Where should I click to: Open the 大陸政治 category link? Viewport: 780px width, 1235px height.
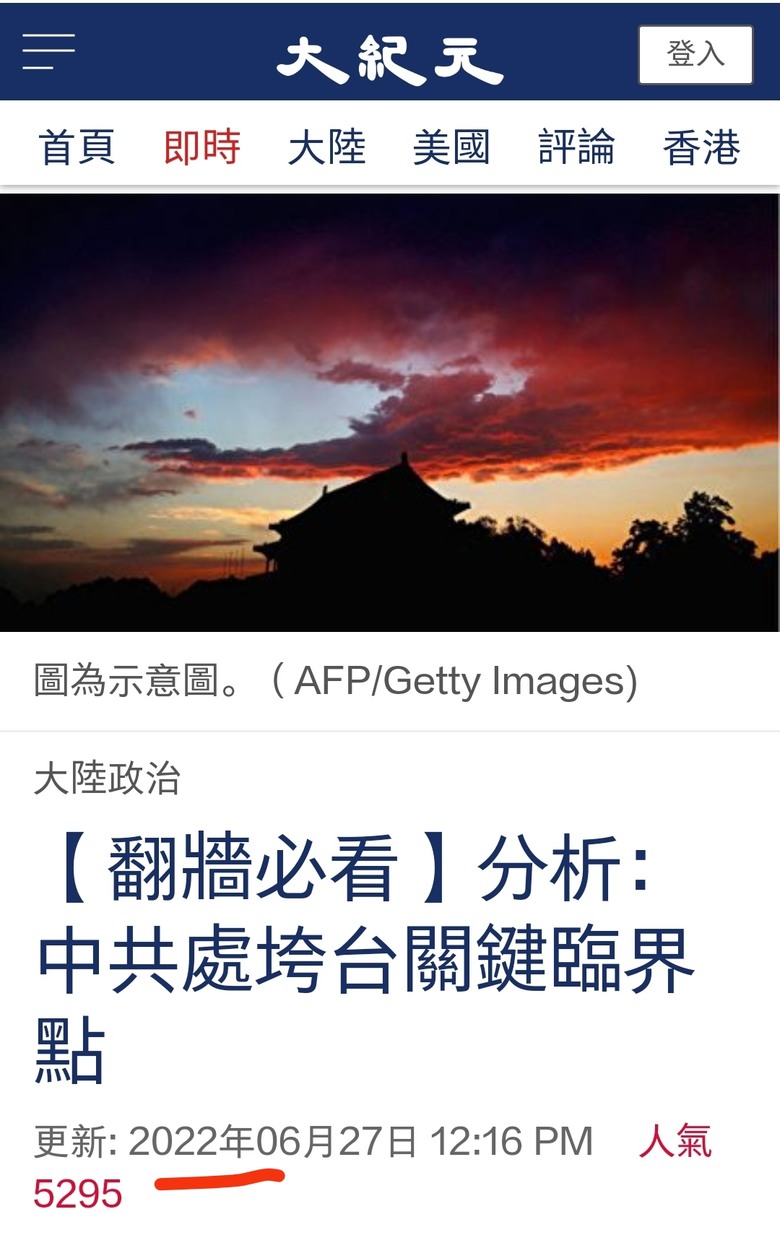pos(107,778)
